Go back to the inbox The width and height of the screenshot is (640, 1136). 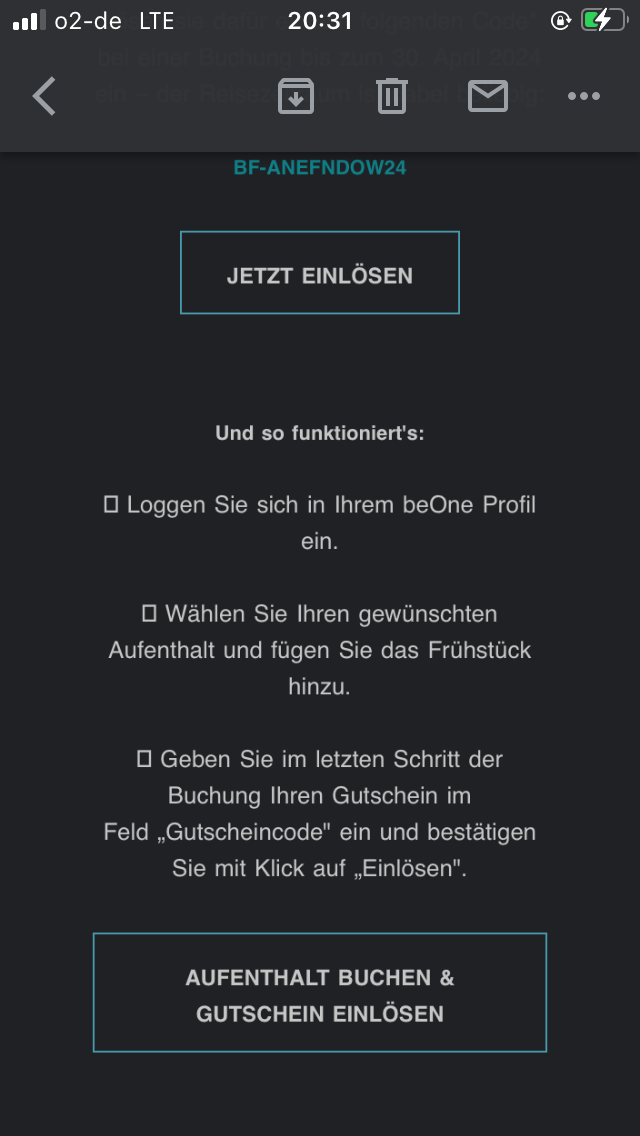(44, 96)
